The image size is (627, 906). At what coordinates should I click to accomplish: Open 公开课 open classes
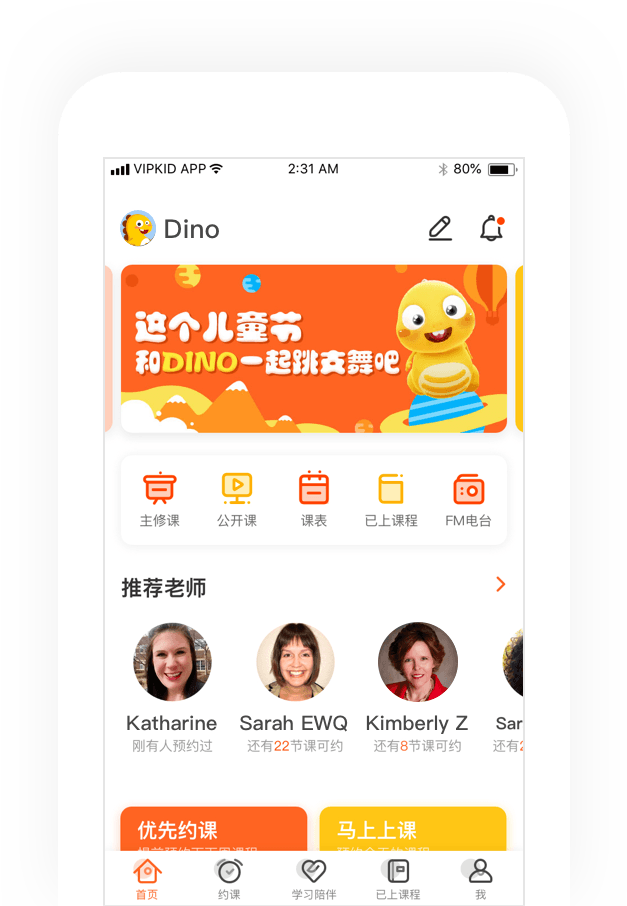tap(237, 498)
